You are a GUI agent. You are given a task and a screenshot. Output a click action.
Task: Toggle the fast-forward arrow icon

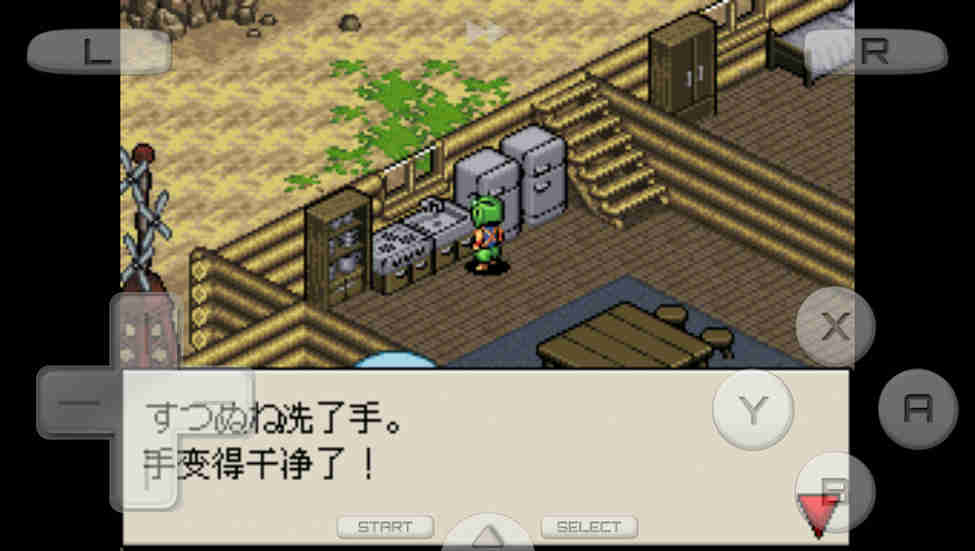click(x=485, y=32)
